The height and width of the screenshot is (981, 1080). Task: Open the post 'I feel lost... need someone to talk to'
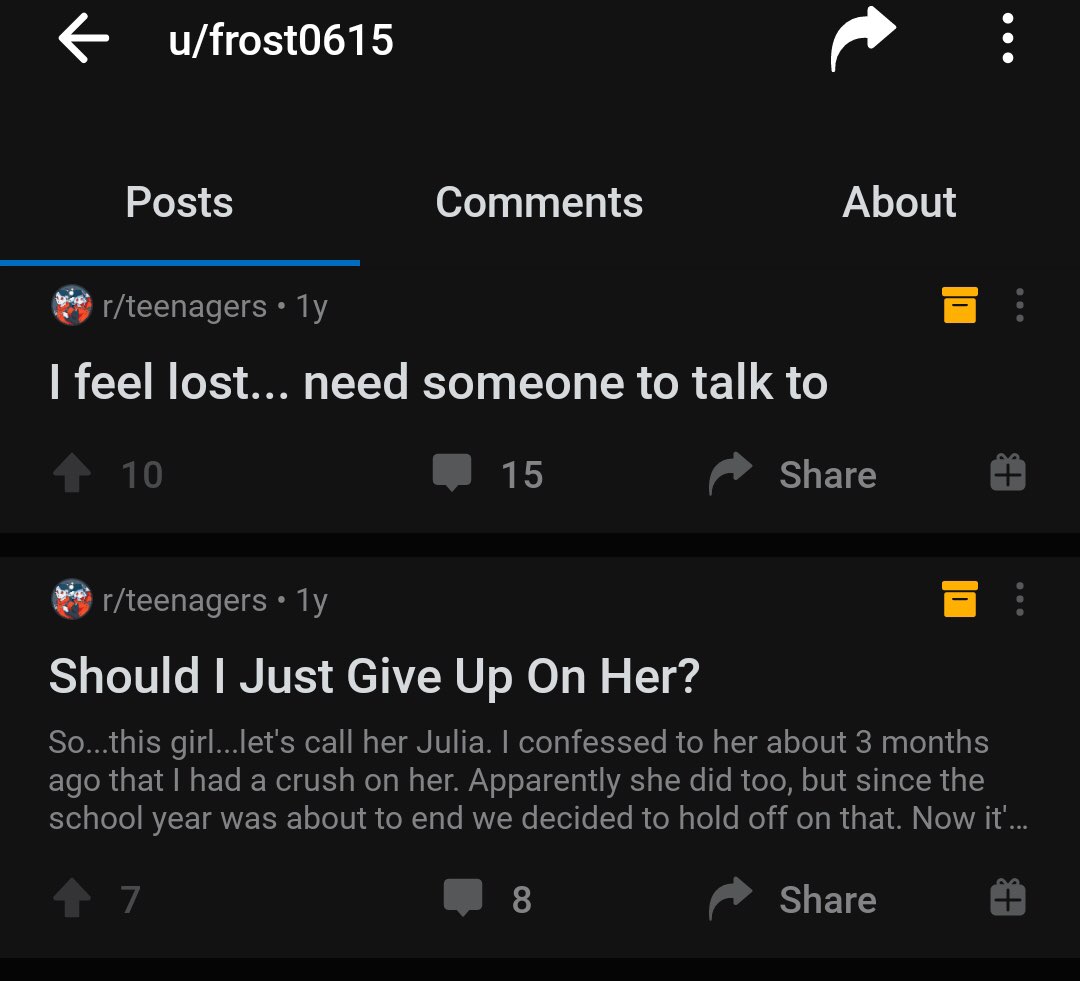[438, 384]
